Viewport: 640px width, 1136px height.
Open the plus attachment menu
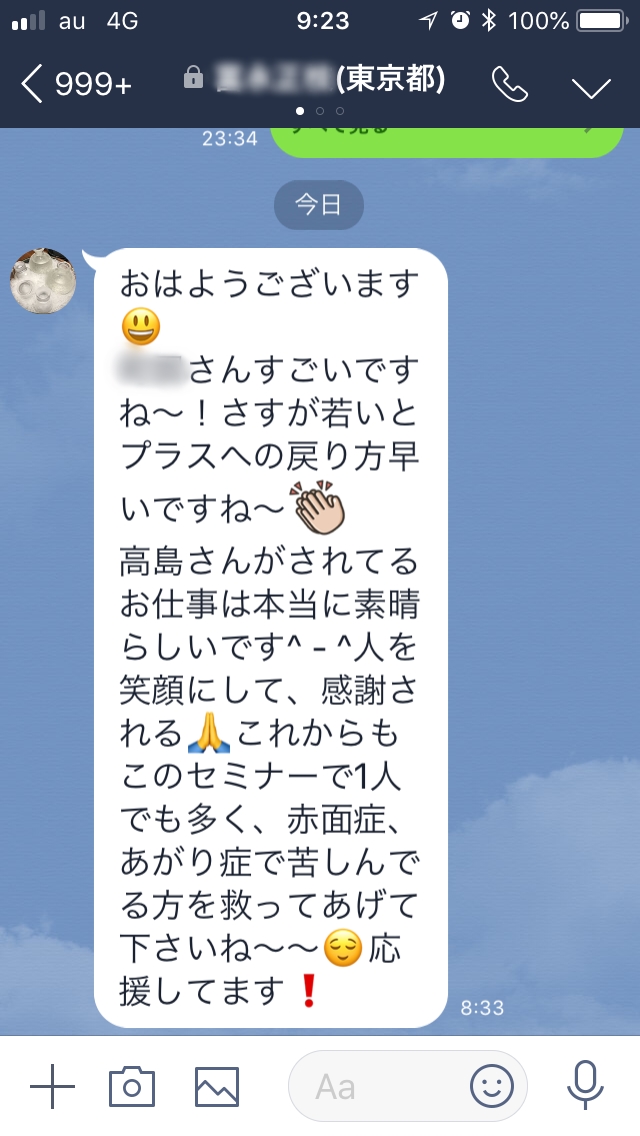click(52, 1086)
